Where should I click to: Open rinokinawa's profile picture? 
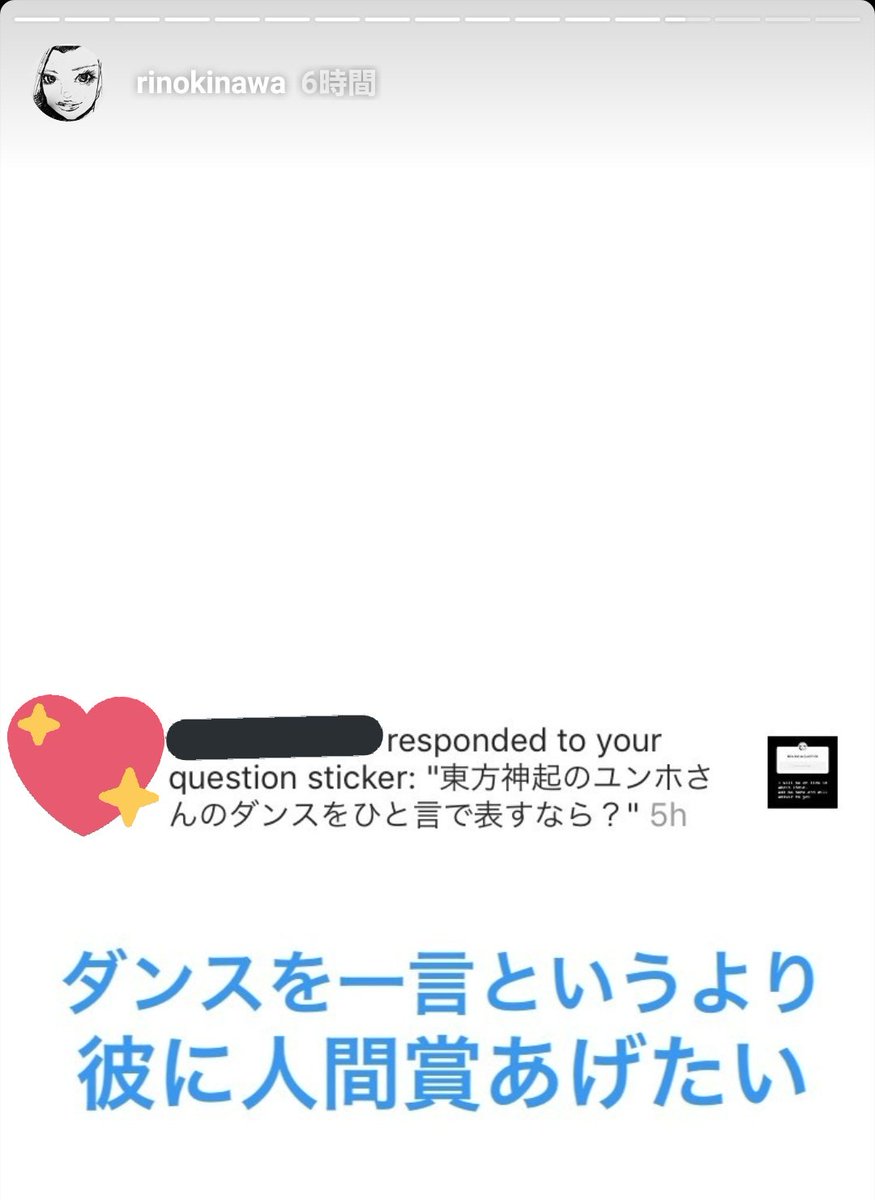coord(68,84)
